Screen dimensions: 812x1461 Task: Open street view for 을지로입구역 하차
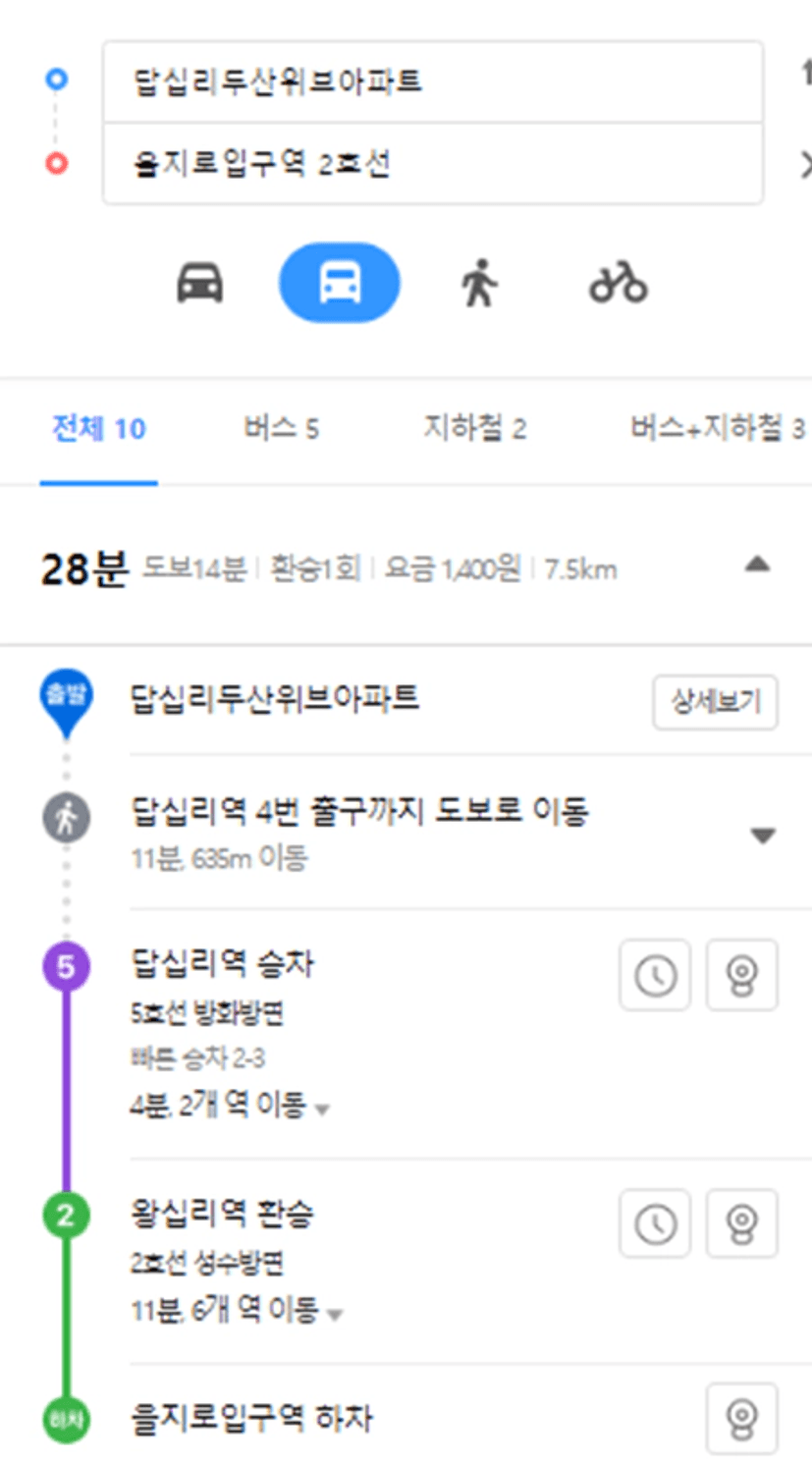click(x=742, y=1418)
